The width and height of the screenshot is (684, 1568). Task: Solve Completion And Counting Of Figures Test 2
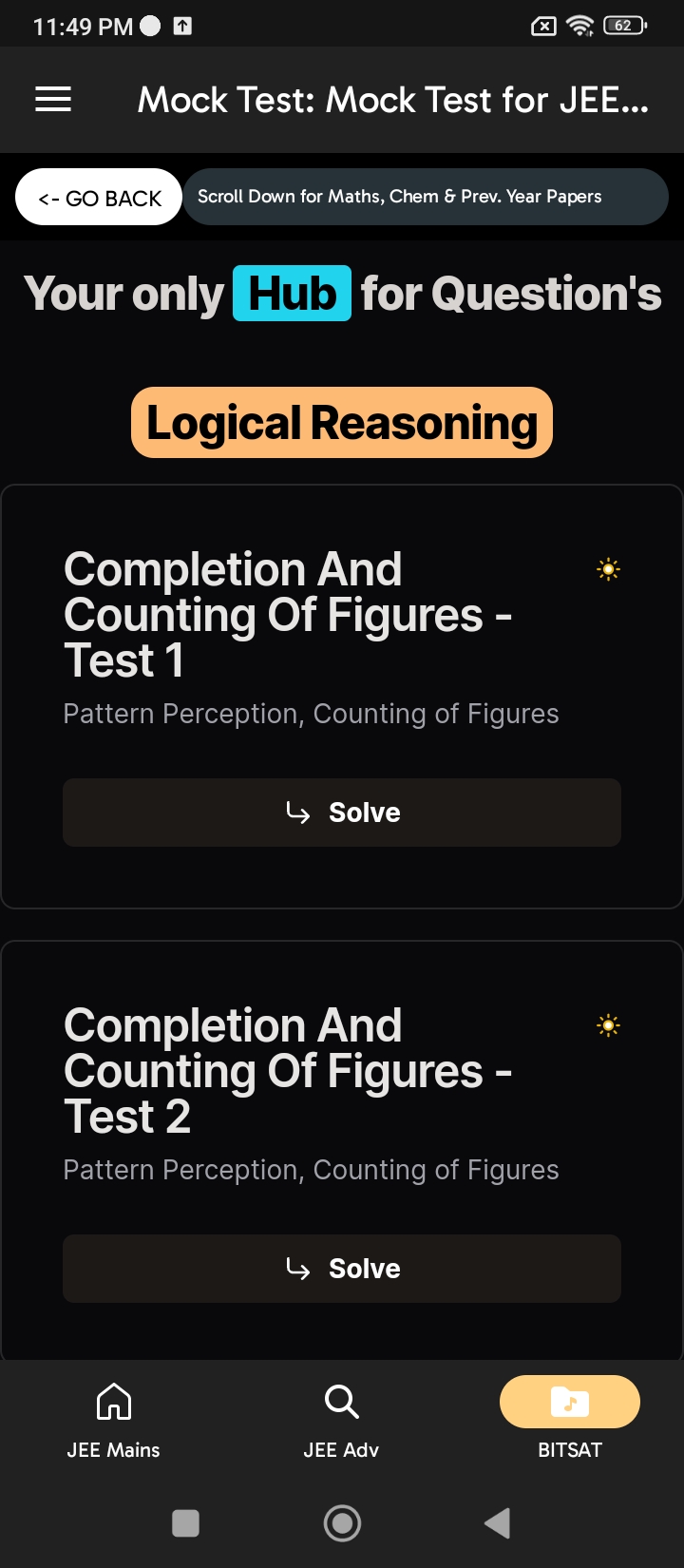pos(342,1269)
